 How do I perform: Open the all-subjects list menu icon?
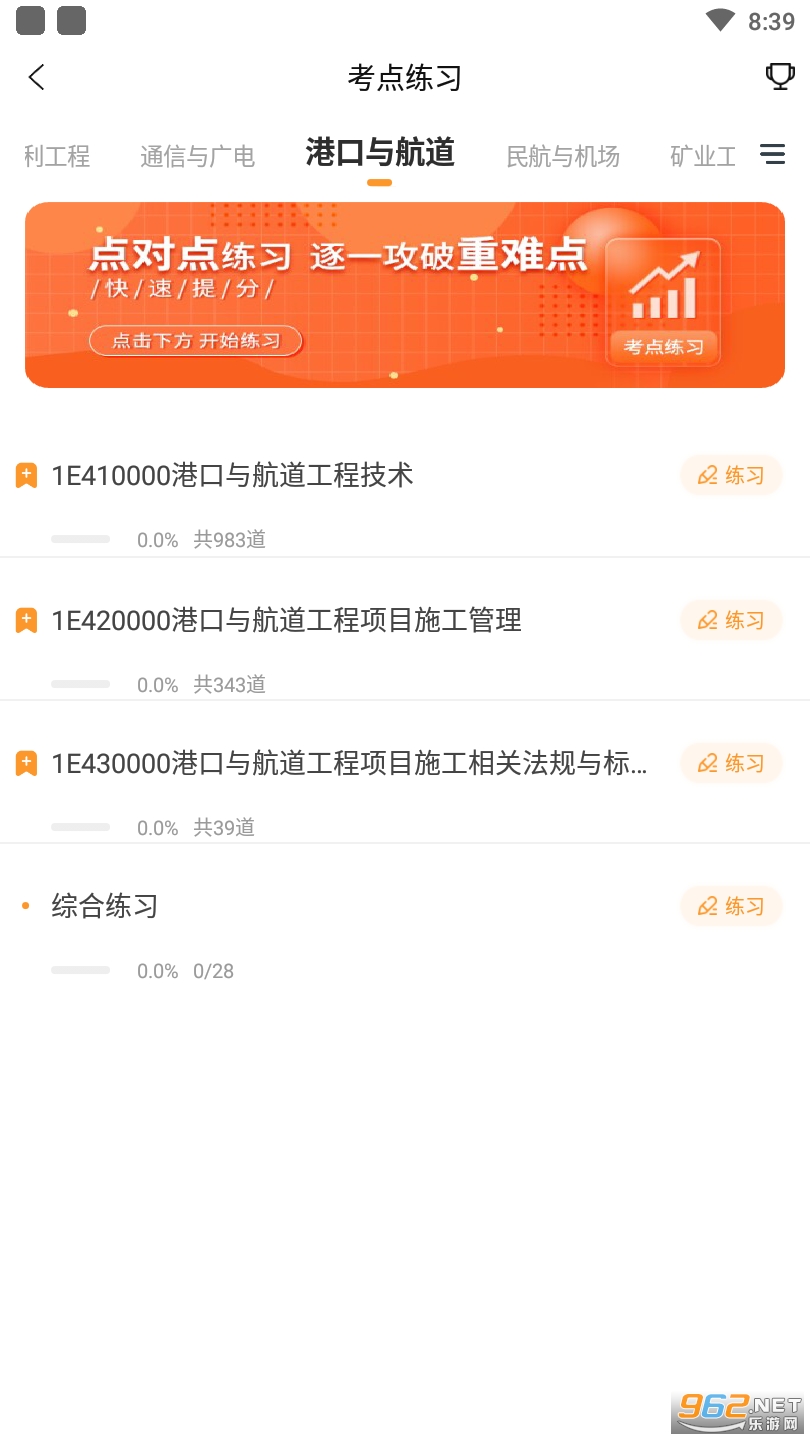tap(772, 154)
